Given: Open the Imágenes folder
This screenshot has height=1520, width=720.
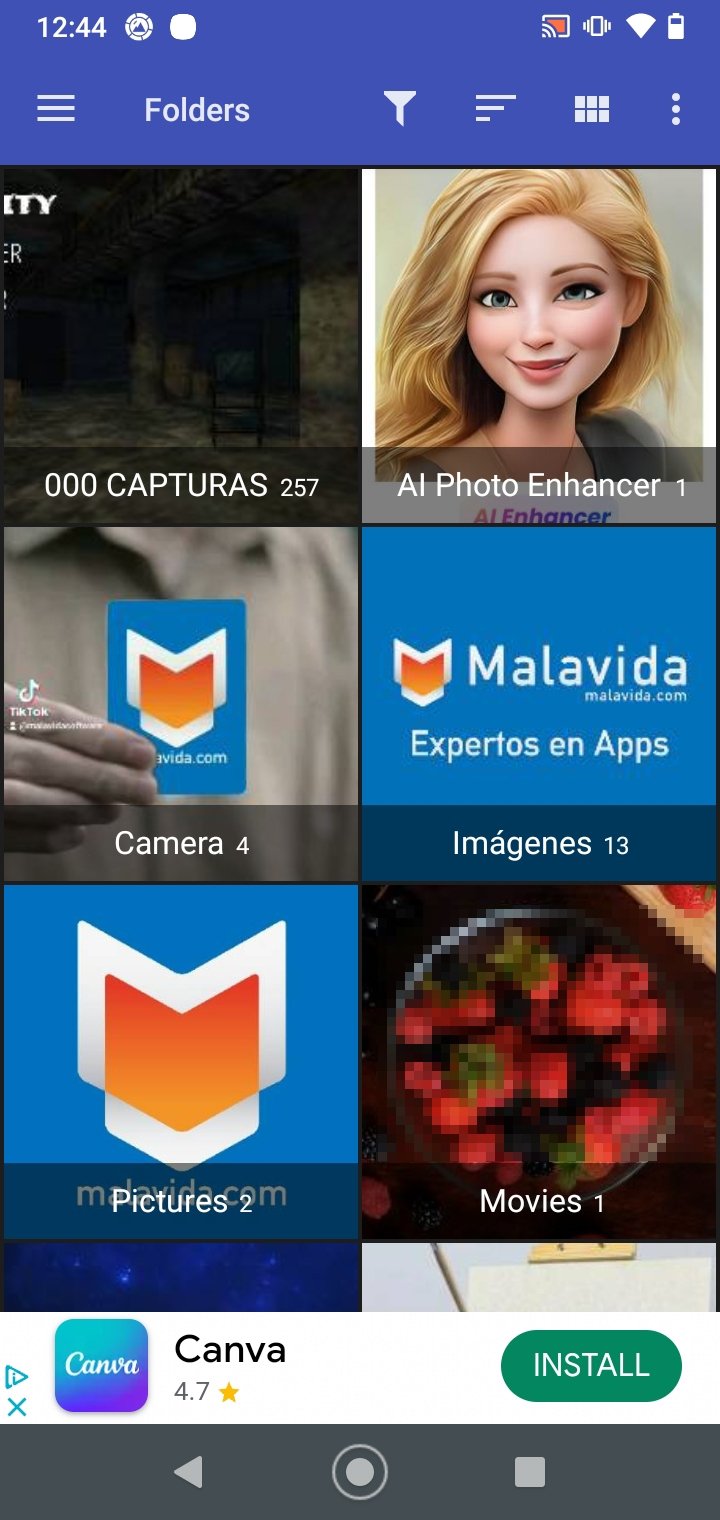Looking at the screenshot, I should (x=539, y=704).
